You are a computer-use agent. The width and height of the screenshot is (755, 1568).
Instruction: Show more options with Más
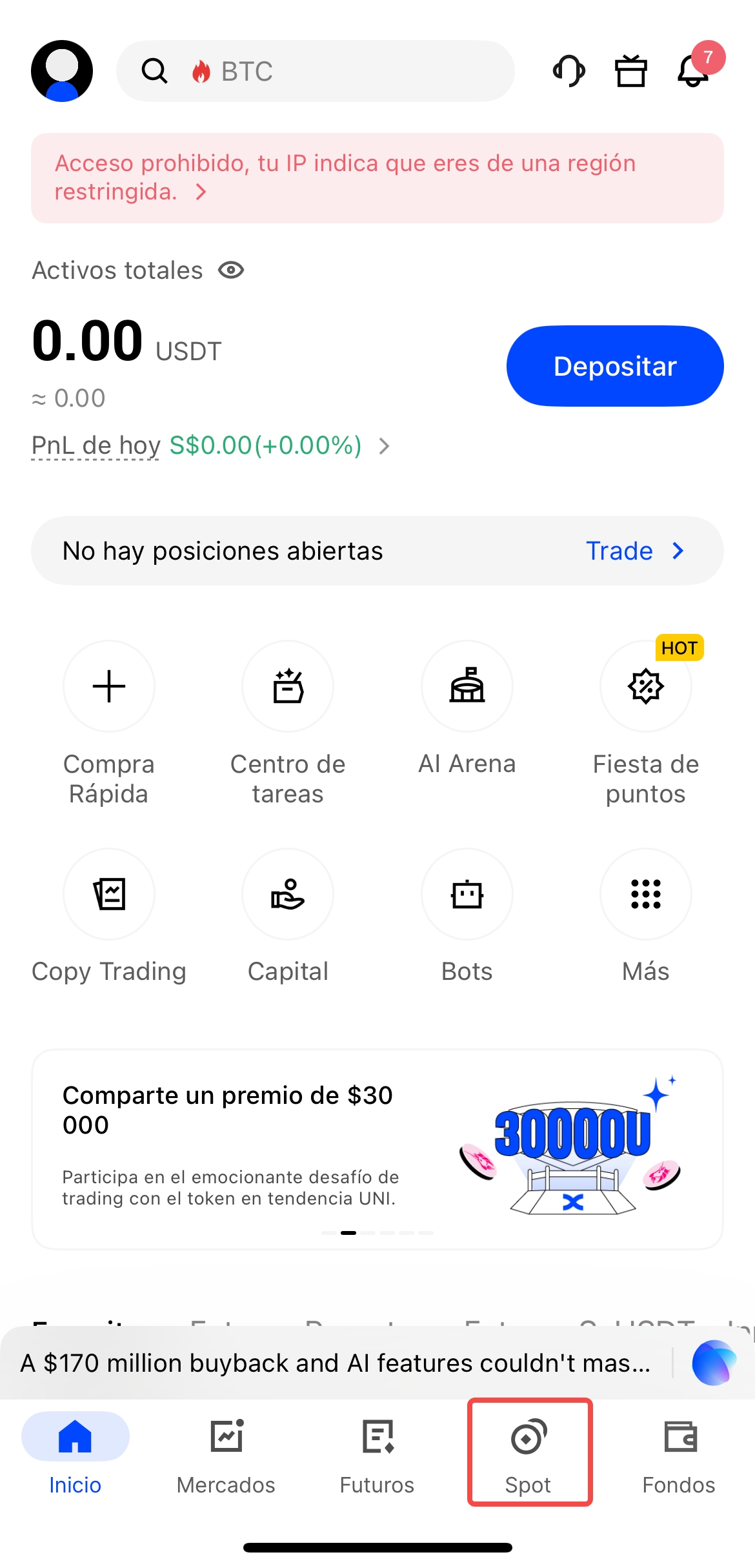[x=646, y=894]
